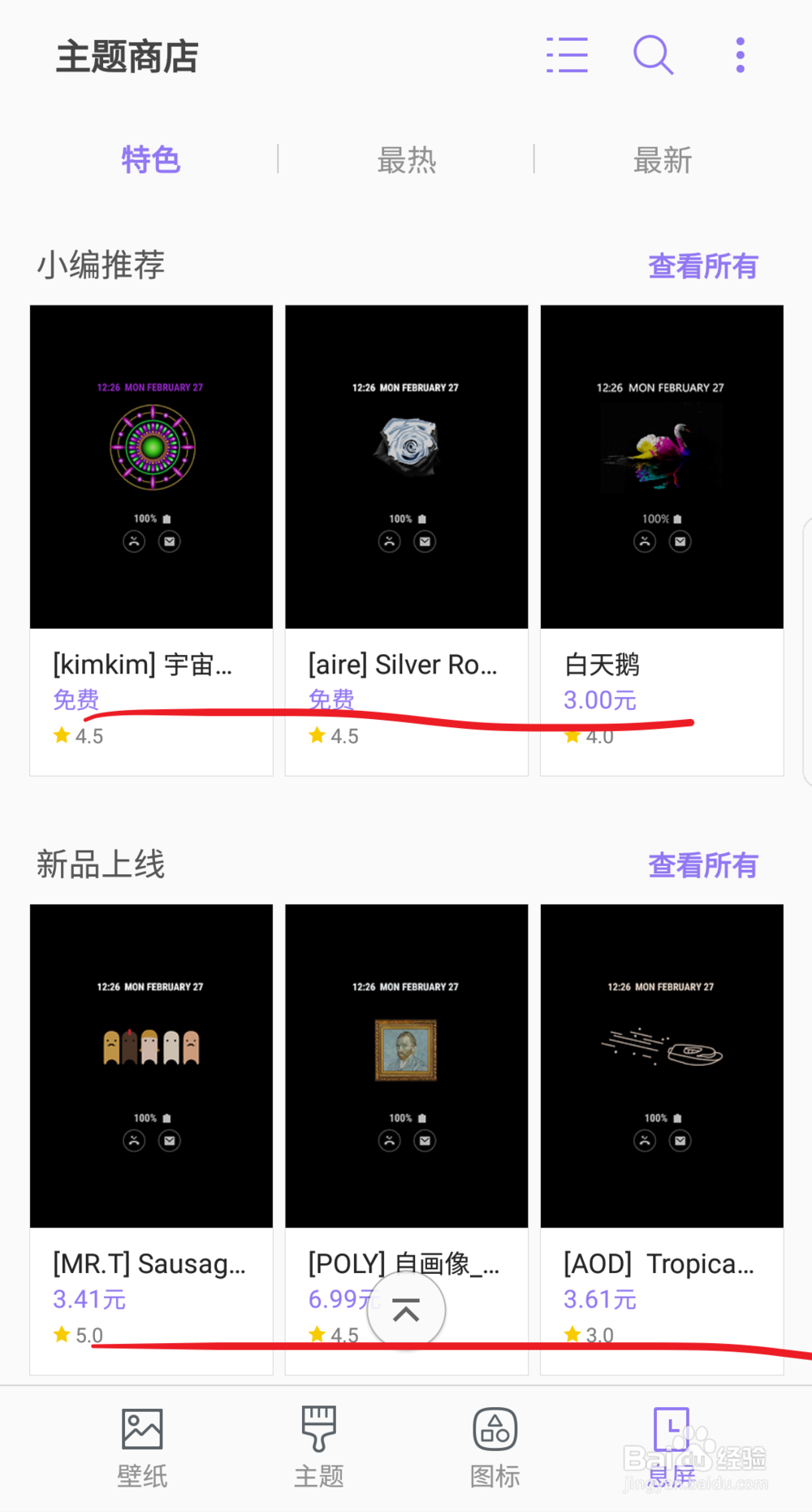Open the category list icon

point(568,54)
